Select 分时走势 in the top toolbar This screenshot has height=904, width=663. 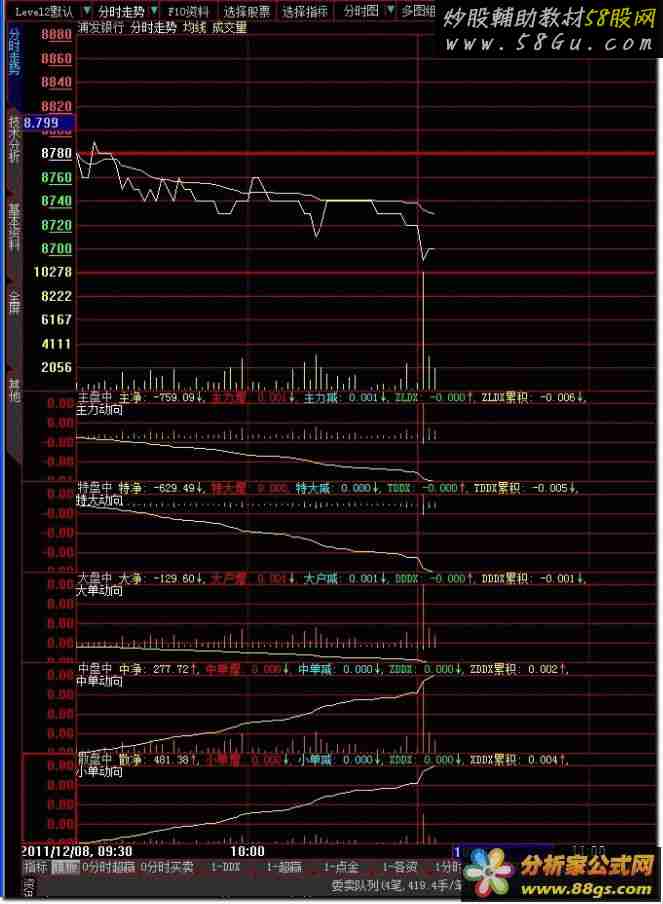(121, 11)
